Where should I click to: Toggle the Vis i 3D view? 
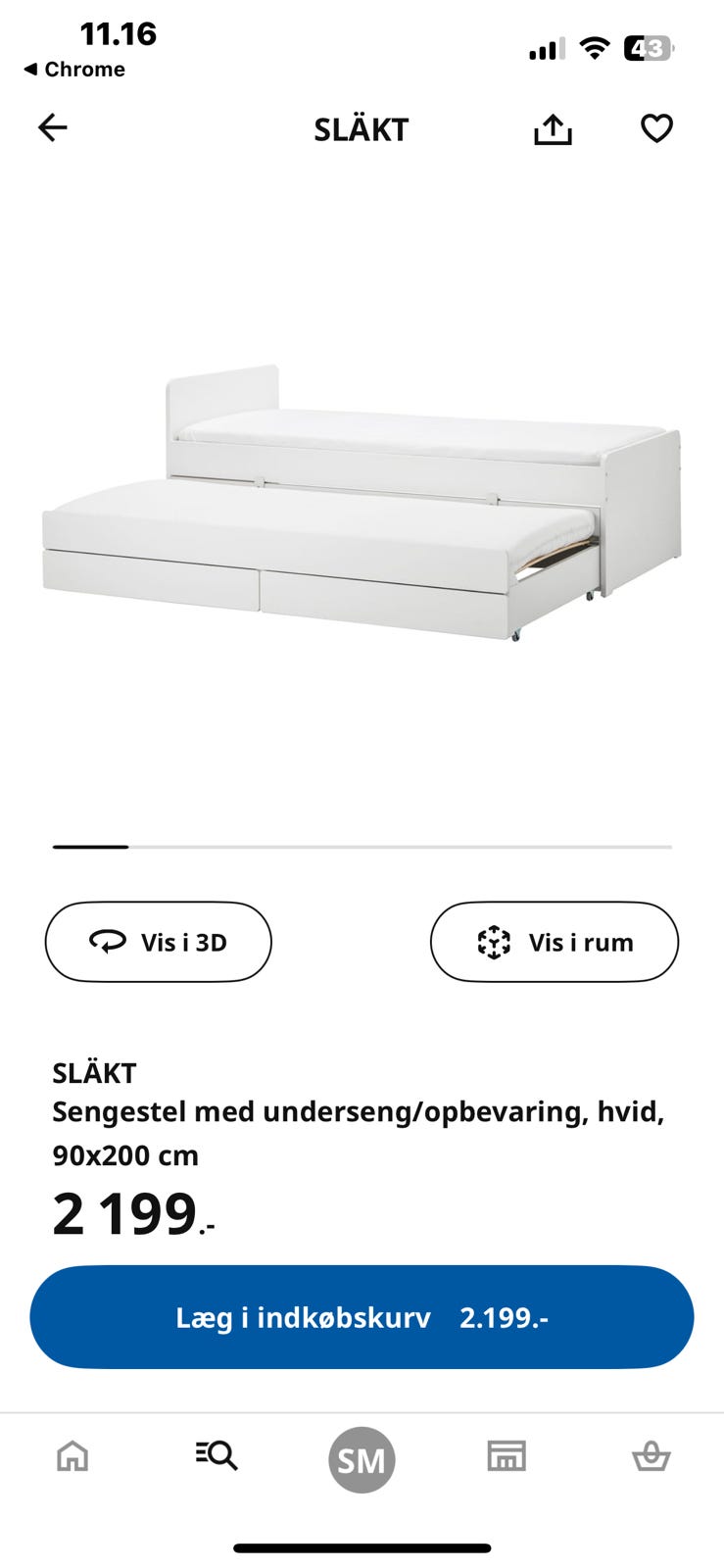[x=158, y=942]
